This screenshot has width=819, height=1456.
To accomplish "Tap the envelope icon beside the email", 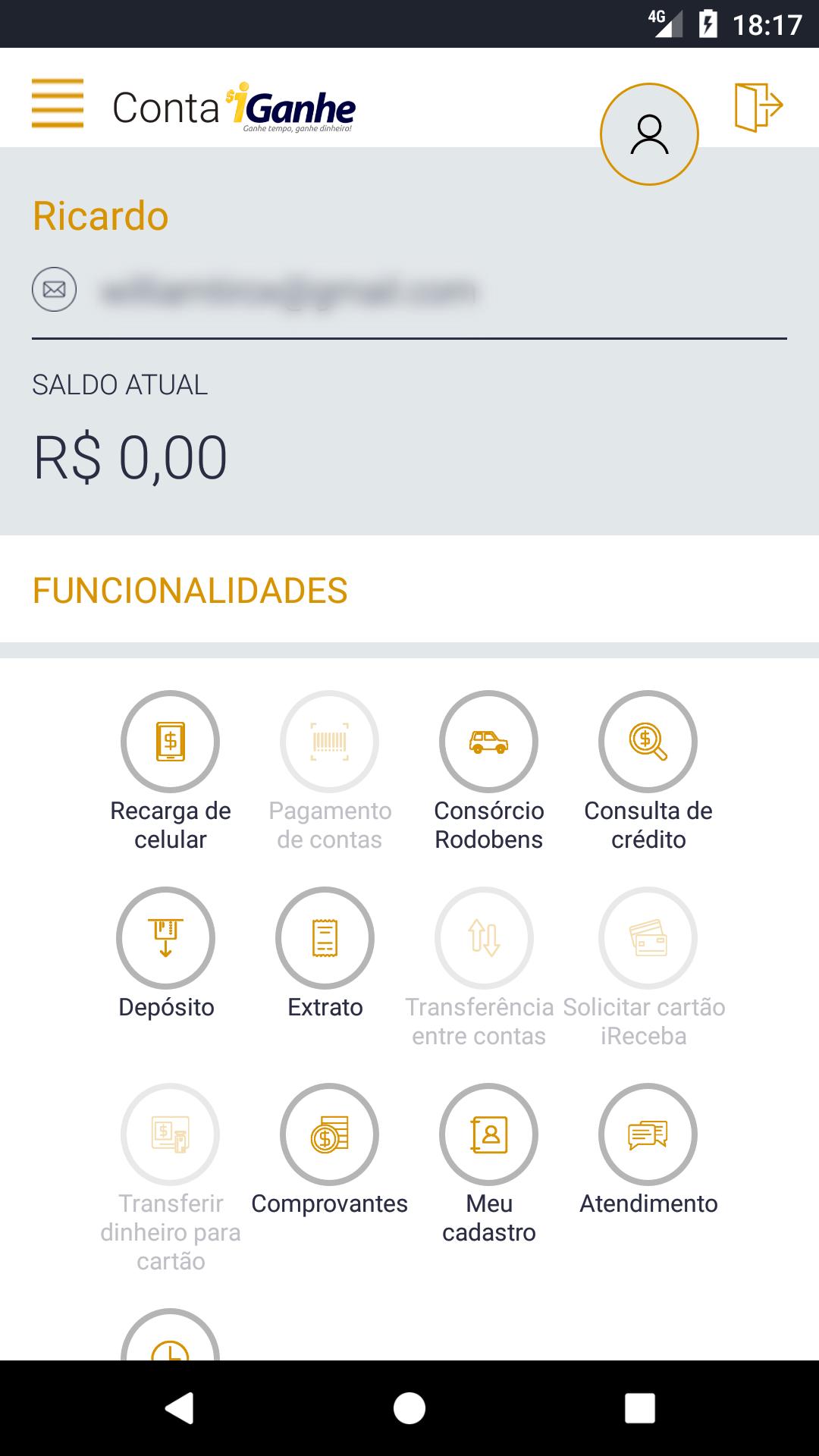I will [54, 288].
